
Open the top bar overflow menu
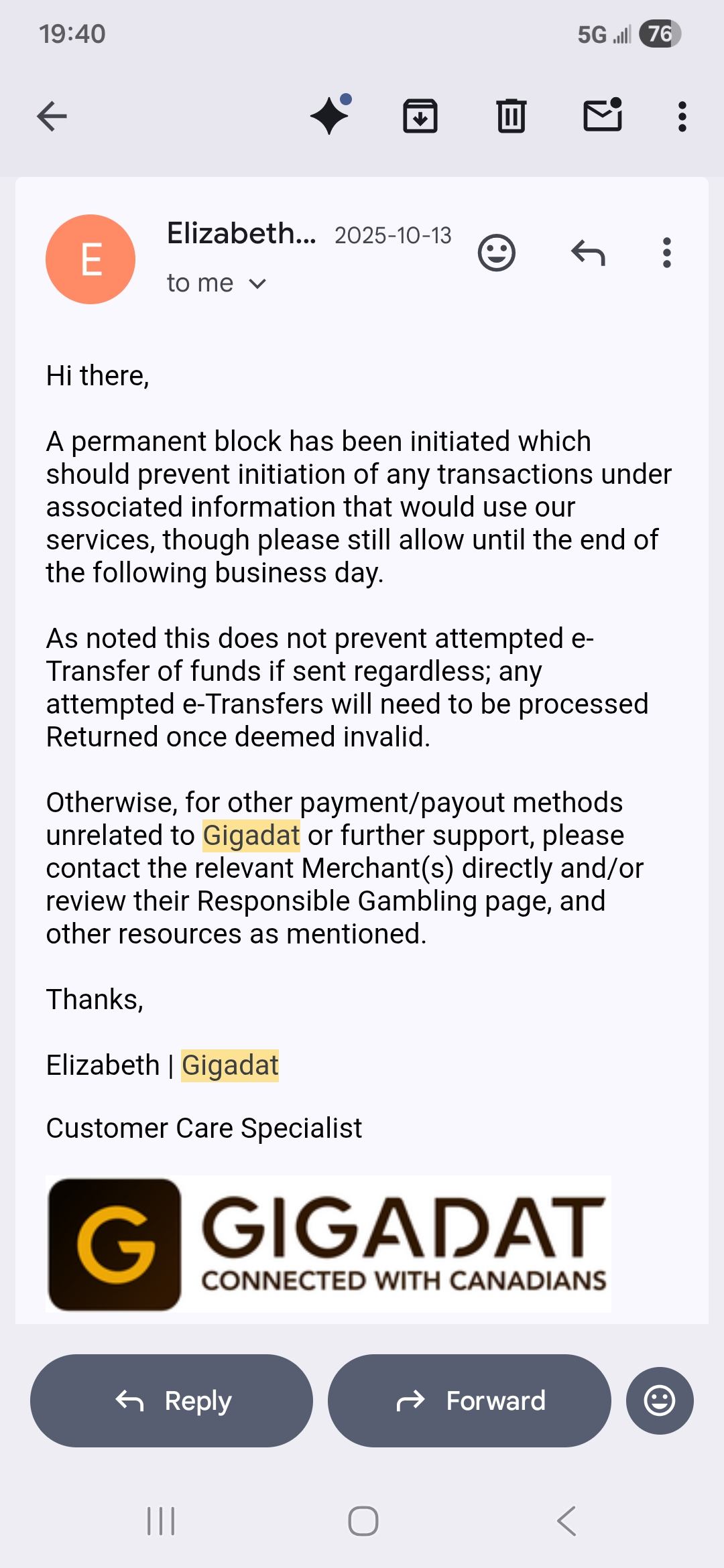tap(682, 117)
